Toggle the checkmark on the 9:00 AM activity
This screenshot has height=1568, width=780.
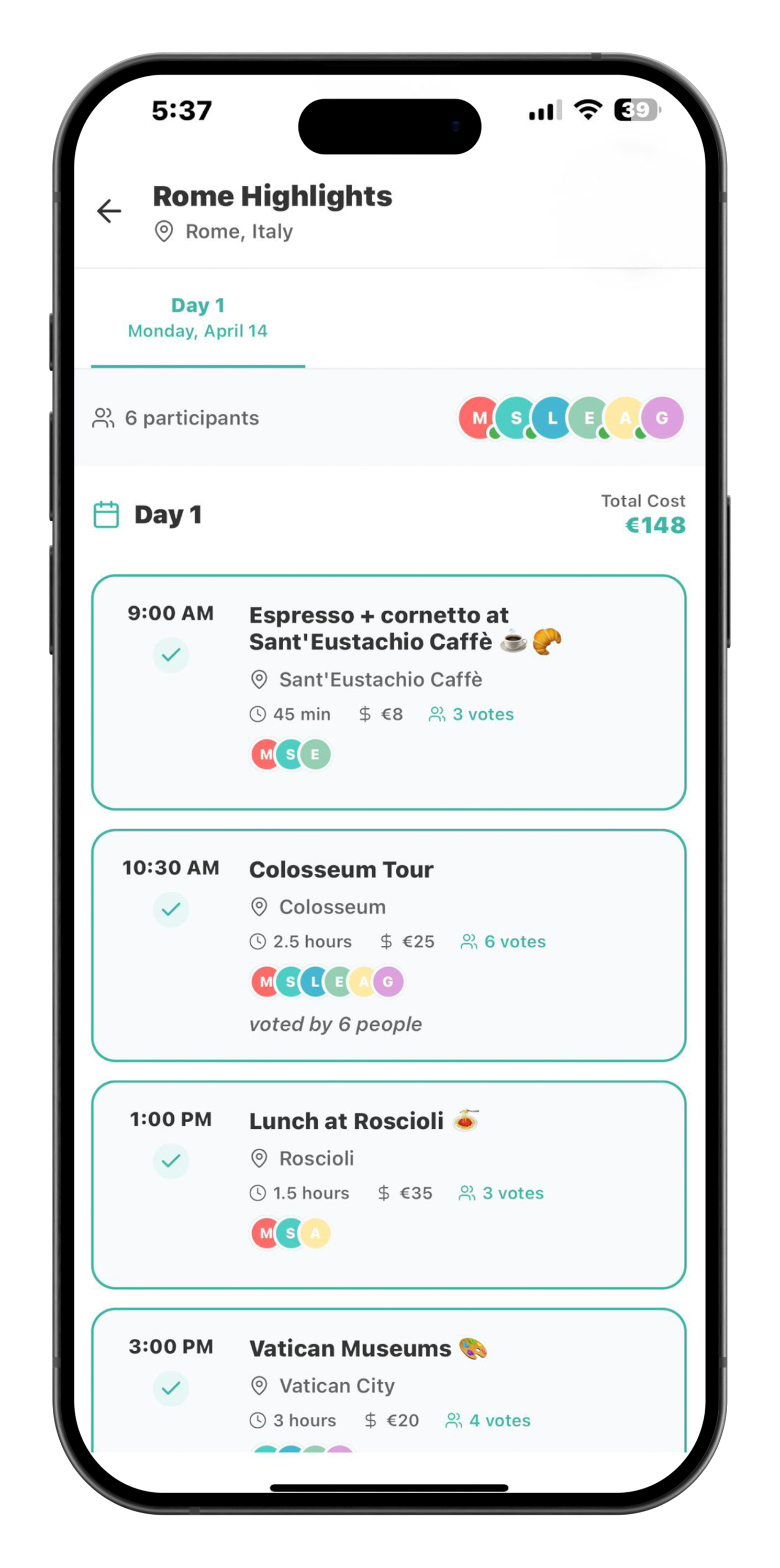(171, 655)
